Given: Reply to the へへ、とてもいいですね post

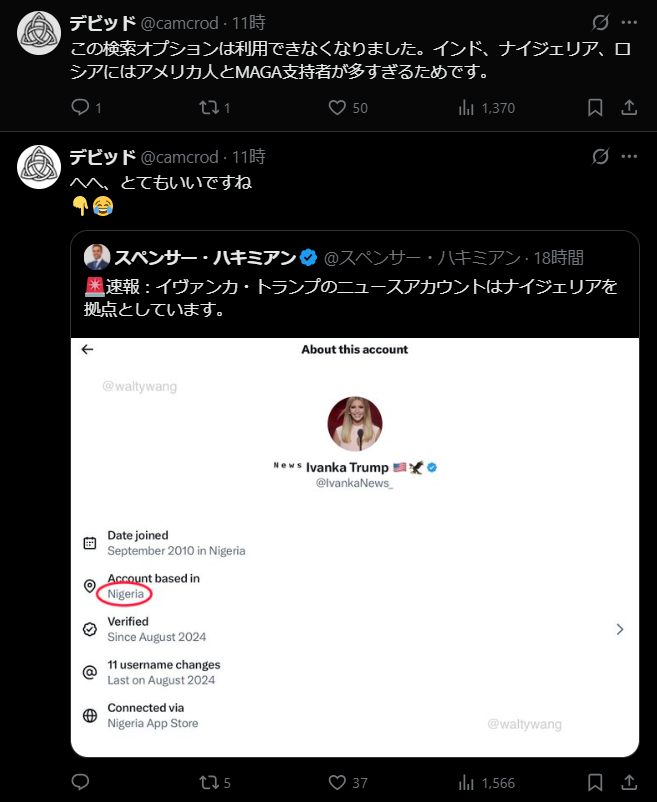Looking at the screenshot, I should click(x=81, y=782).
